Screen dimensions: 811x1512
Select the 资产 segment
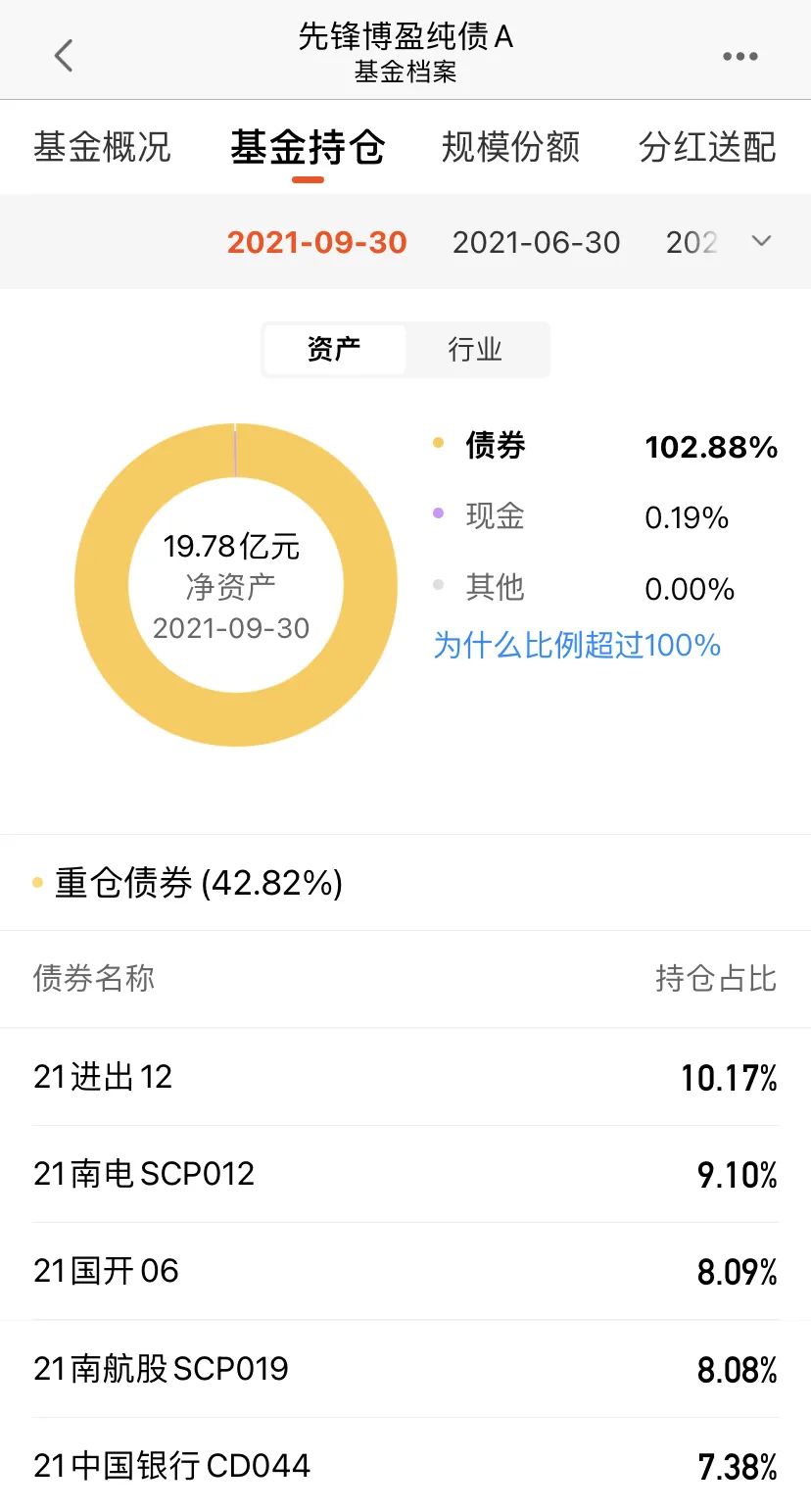(334, 350)
